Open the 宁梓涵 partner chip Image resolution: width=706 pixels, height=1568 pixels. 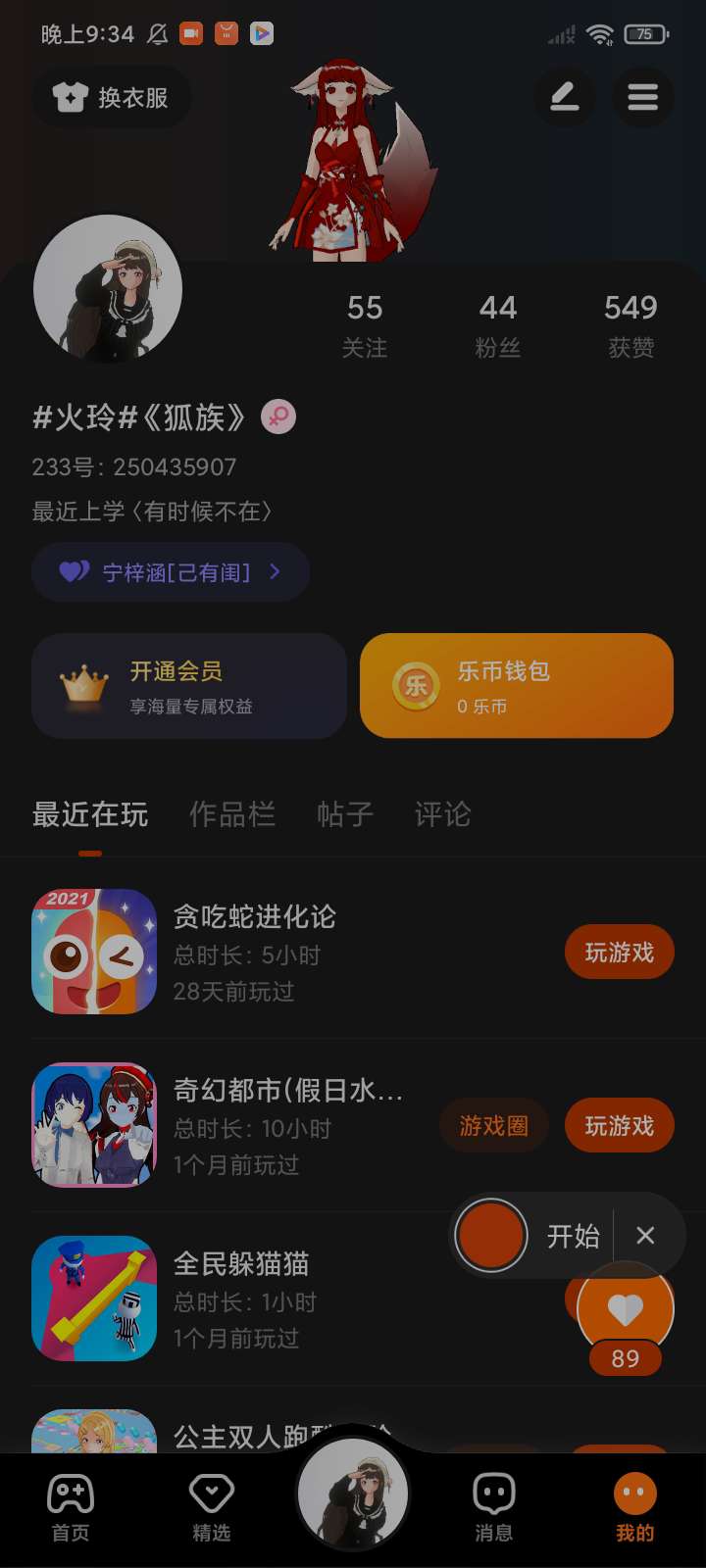pyautogui.click(x=172, y=572)
